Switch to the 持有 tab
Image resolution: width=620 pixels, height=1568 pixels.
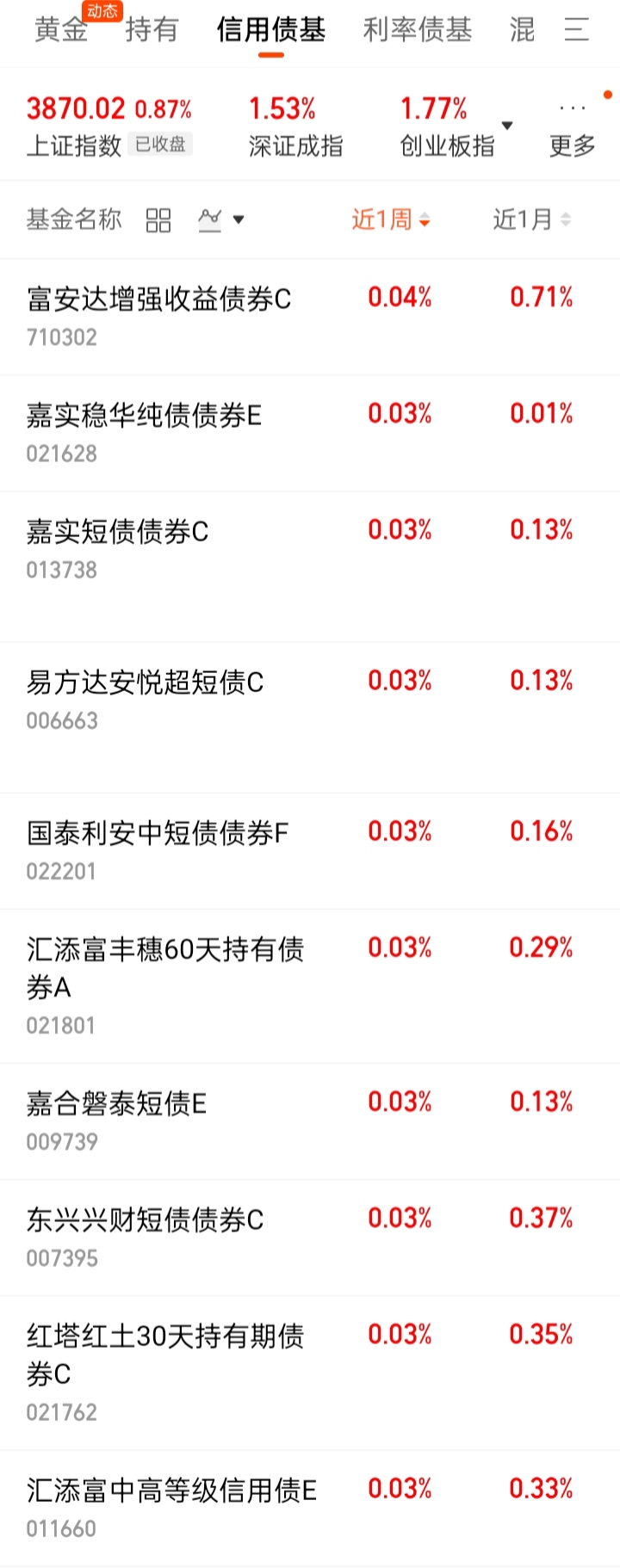click(x=152, y=30)
